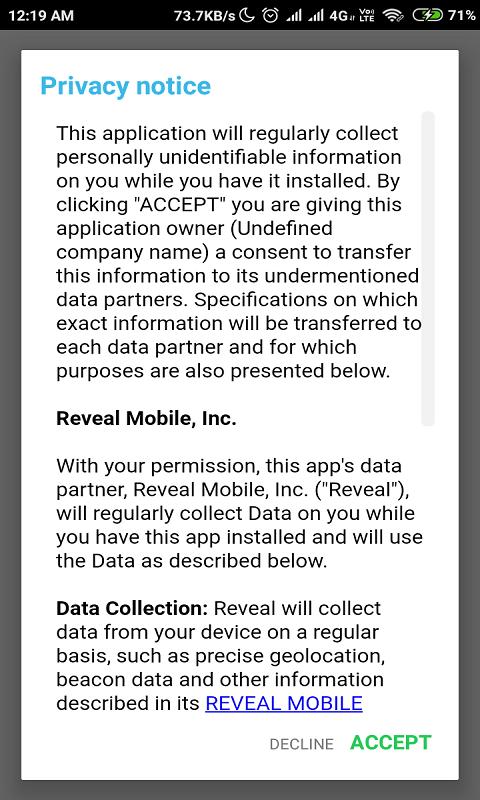Accept the privacy notice
The height and width of the screenshot is (800, 480).
(x=391, y=742)
